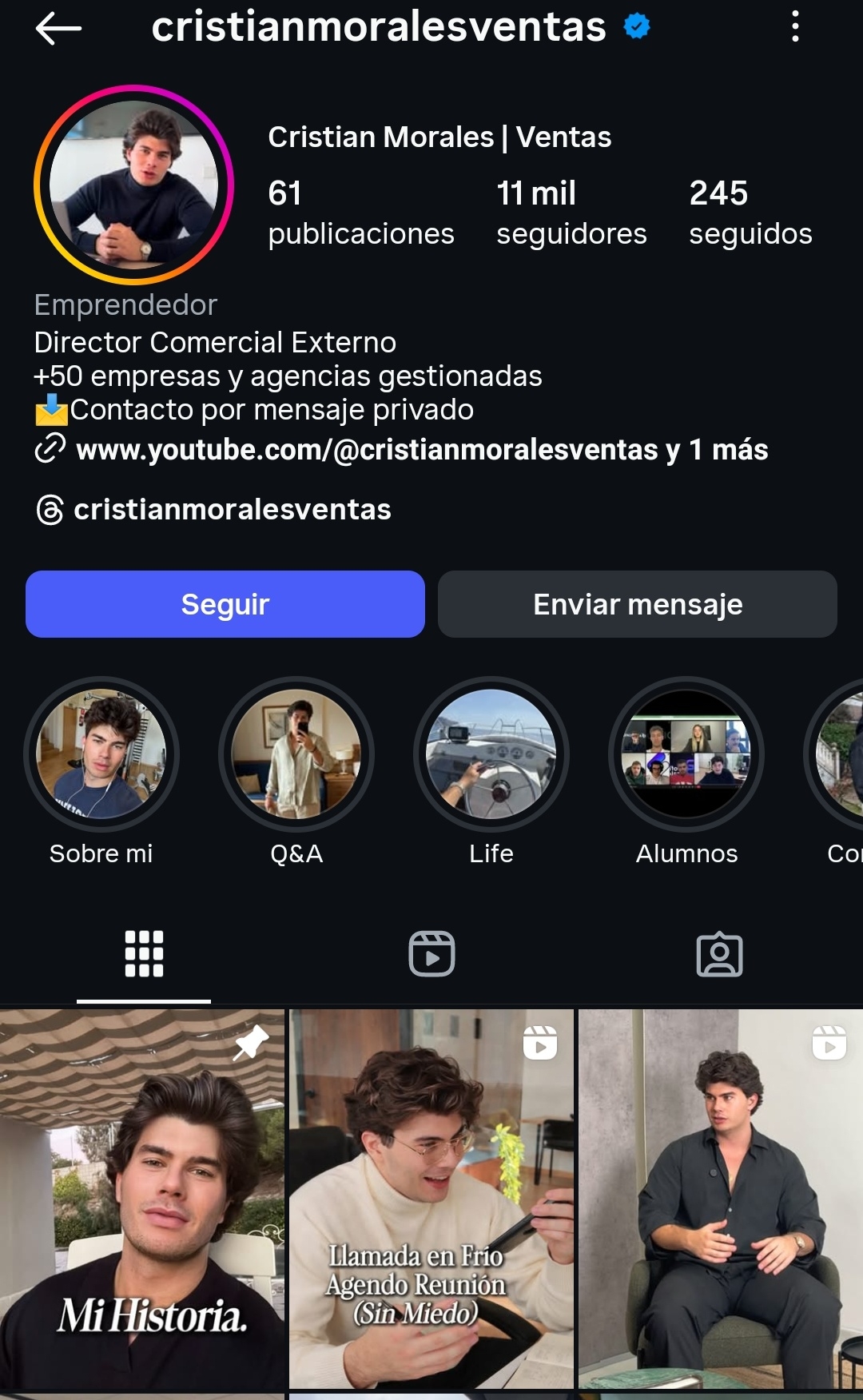Tap the Seguir button
This screenshot has width=863, height=1400.
pos(225,604)
